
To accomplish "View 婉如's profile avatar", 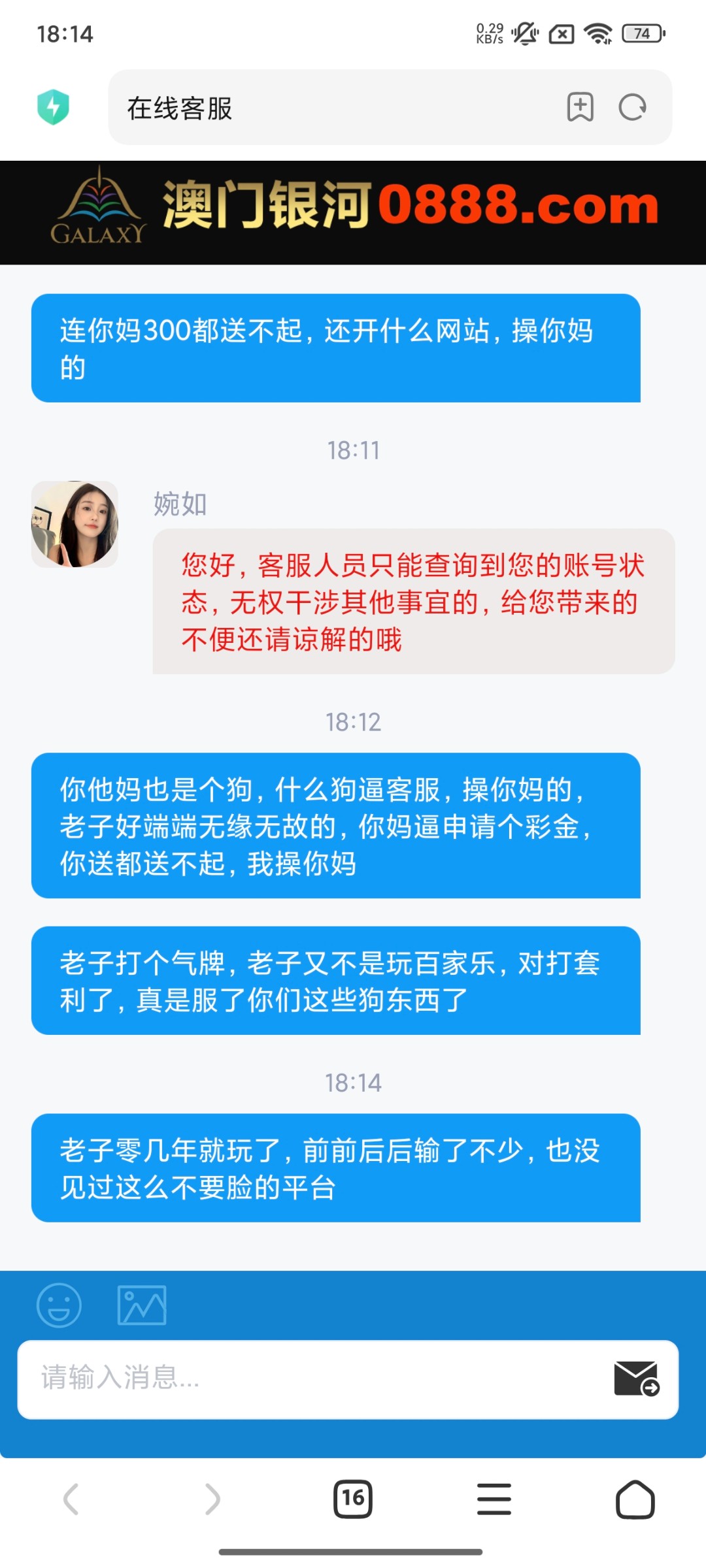I will 75,521.
